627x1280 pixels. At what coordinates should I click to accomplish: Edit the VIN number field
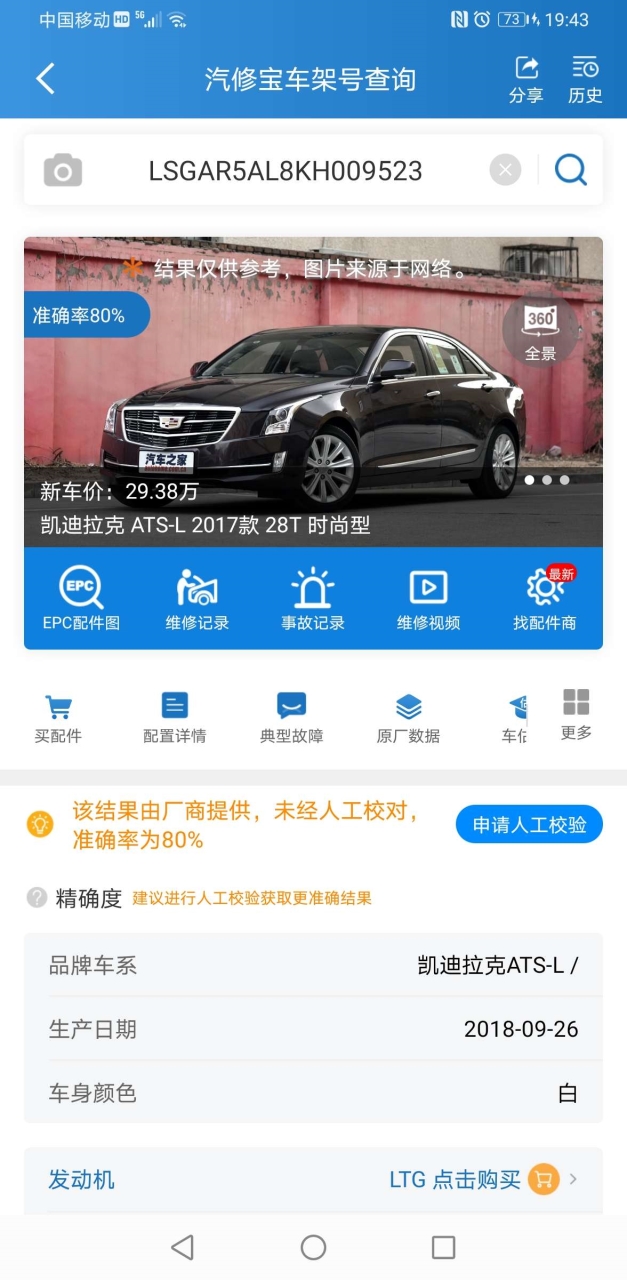point(285,171)
